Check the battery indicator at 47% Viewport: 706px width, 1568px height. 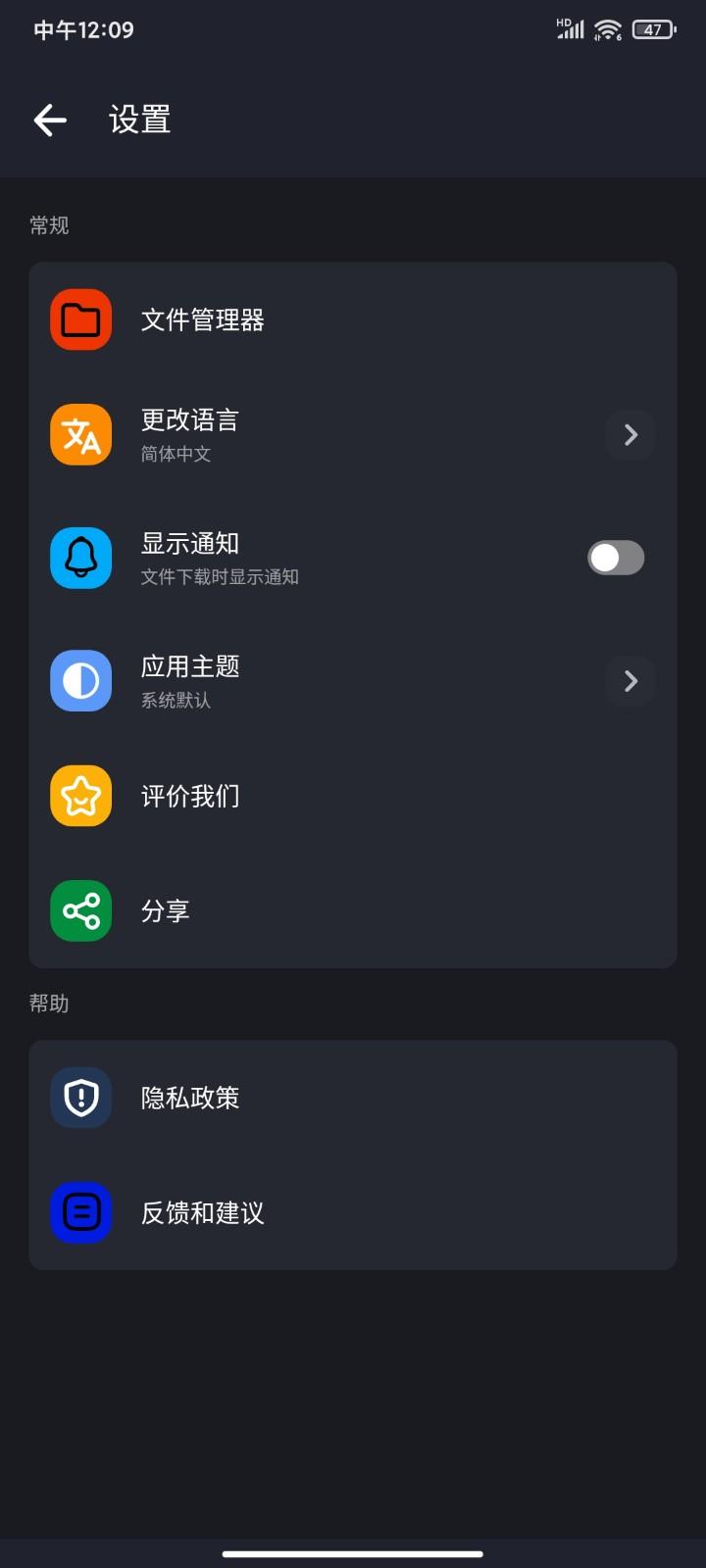point(651,29)
